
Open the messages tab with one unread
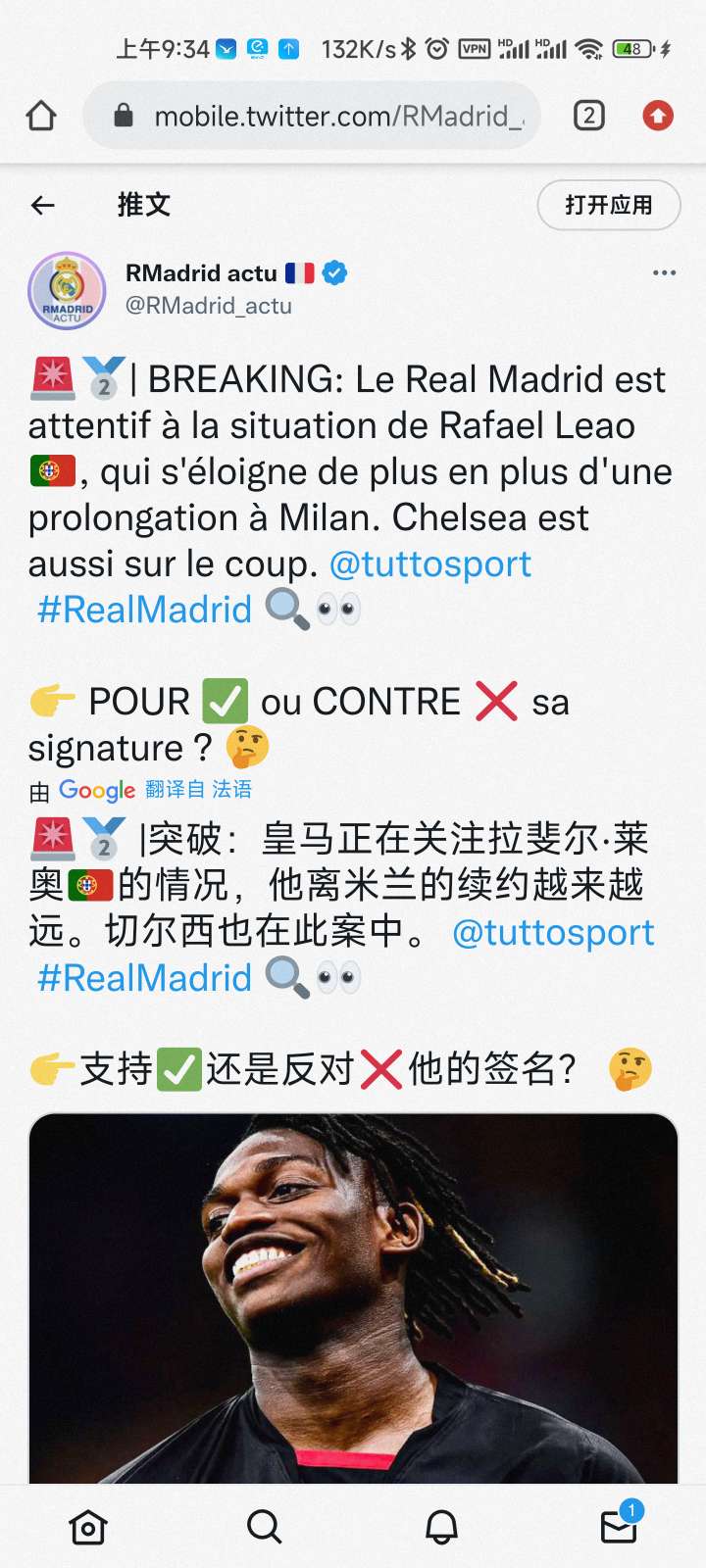point(618,1526)
